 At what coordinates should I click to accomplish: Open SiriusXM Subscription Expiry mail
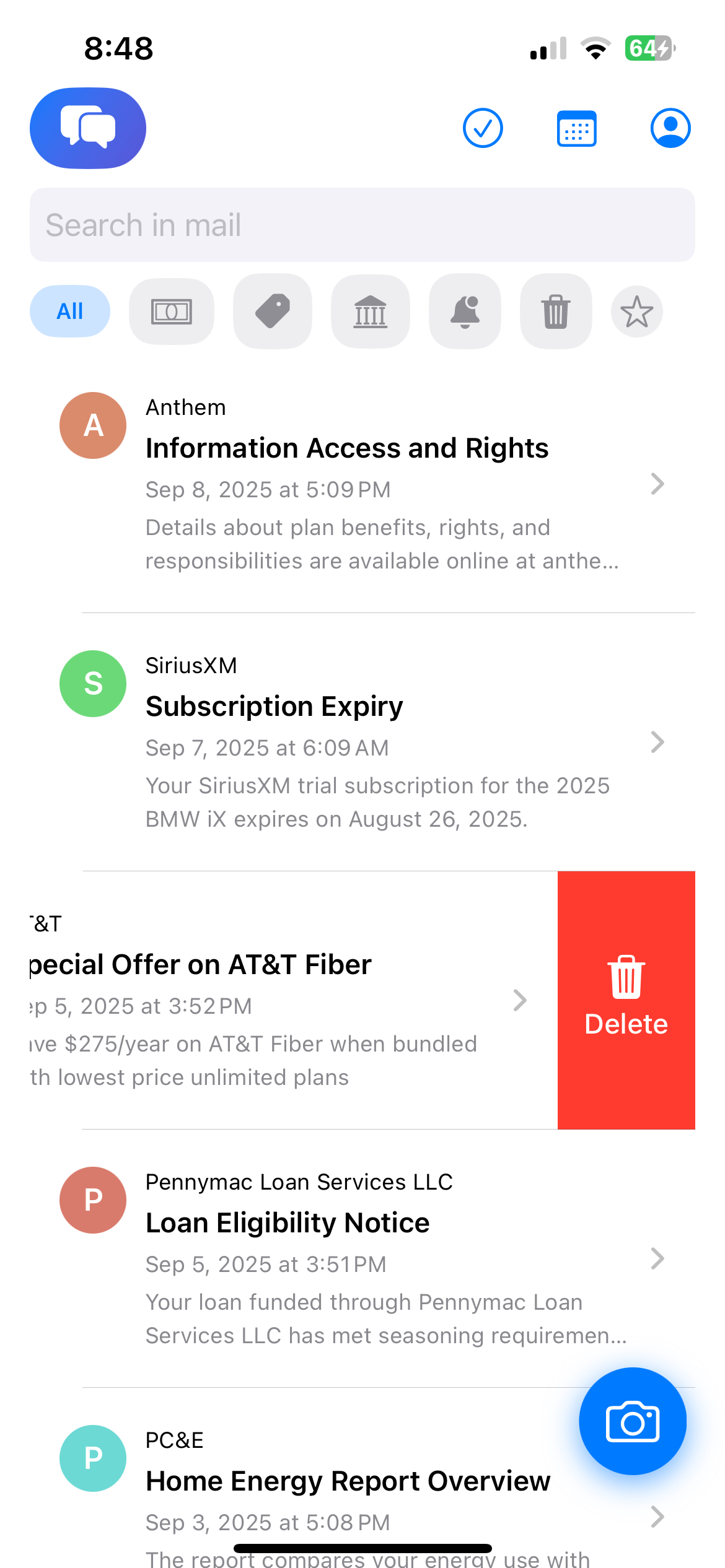coord(362,742)
